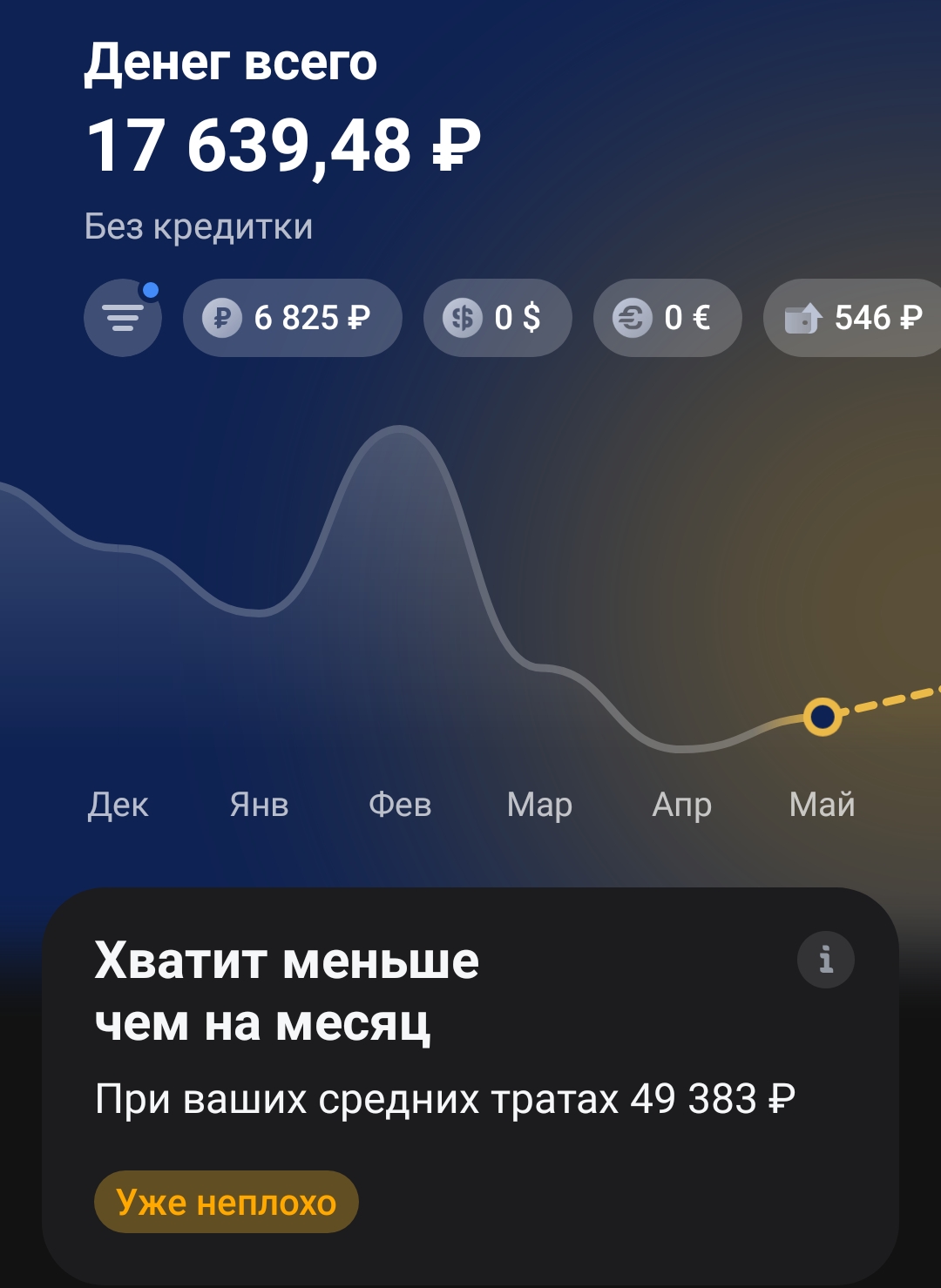The width and height of the screenshot is (941, 1288).
Task: Open the info icon on the forecast card
Action: tap(825, 960)
